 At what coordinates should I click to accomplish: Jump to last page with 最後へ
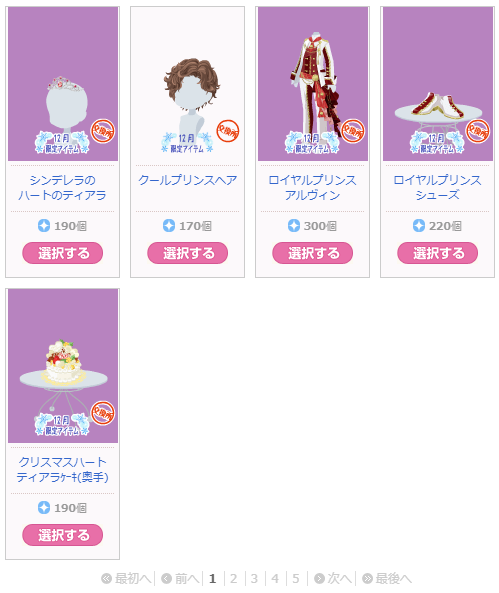coord(387,579)
